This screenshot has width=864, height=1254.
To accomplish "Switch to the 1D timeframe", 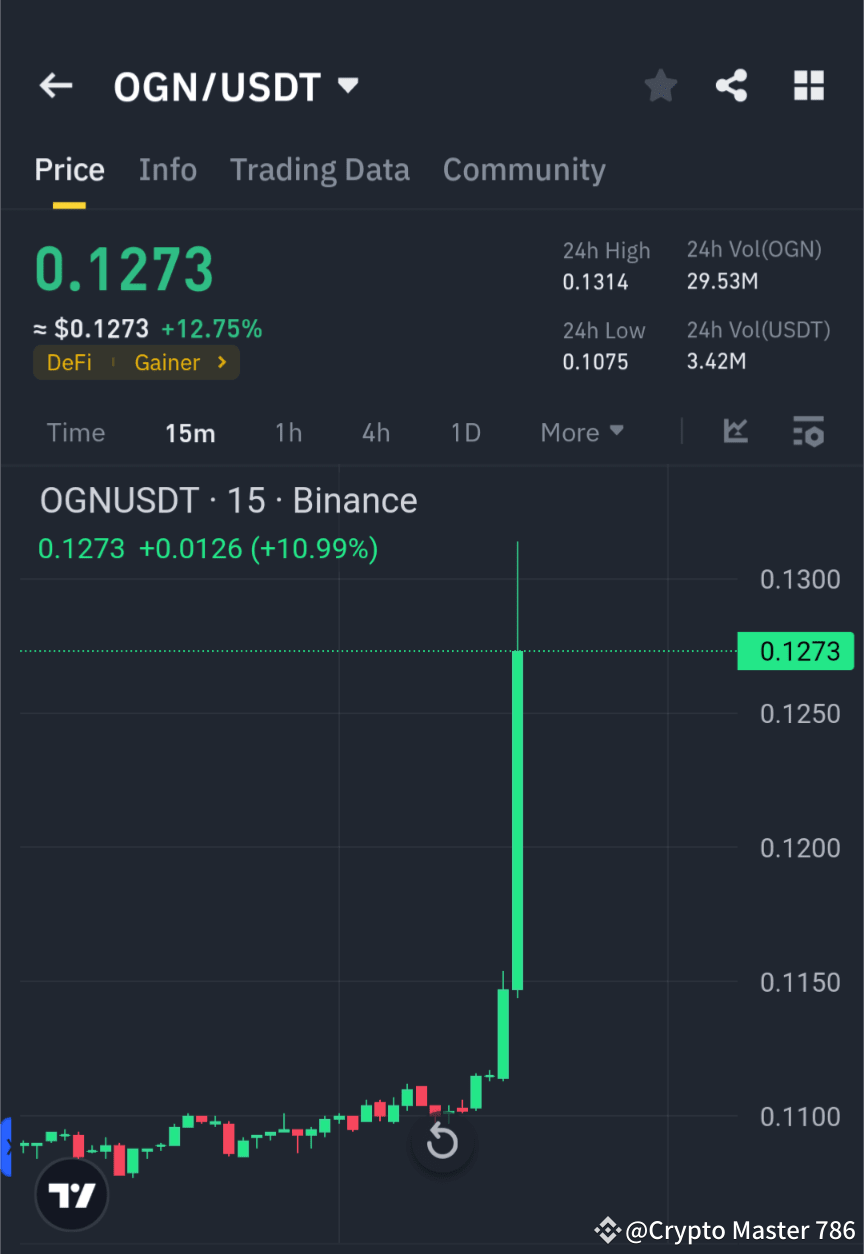I will click(465, 432).
